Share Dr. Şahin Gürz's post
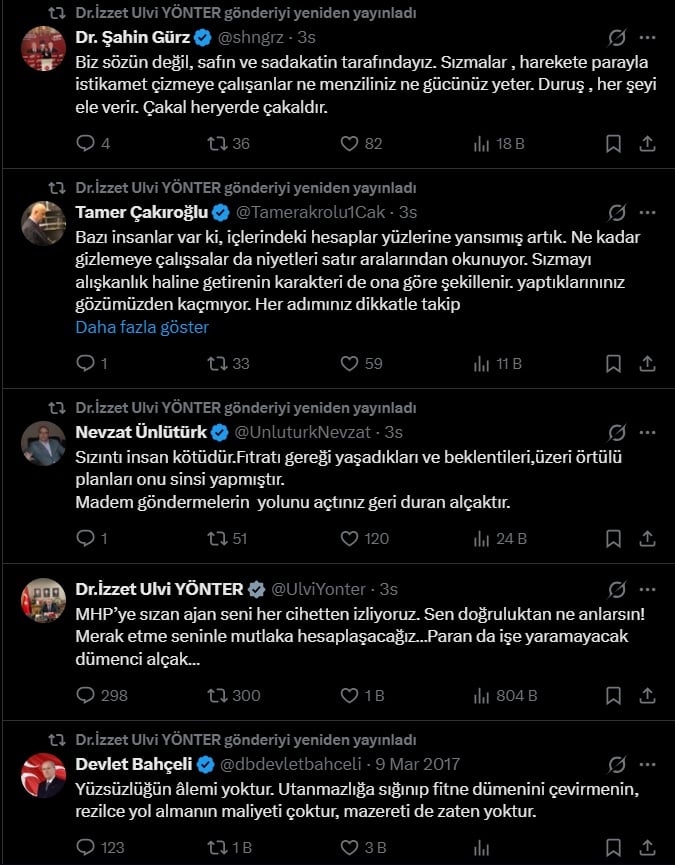 [647, 143]
